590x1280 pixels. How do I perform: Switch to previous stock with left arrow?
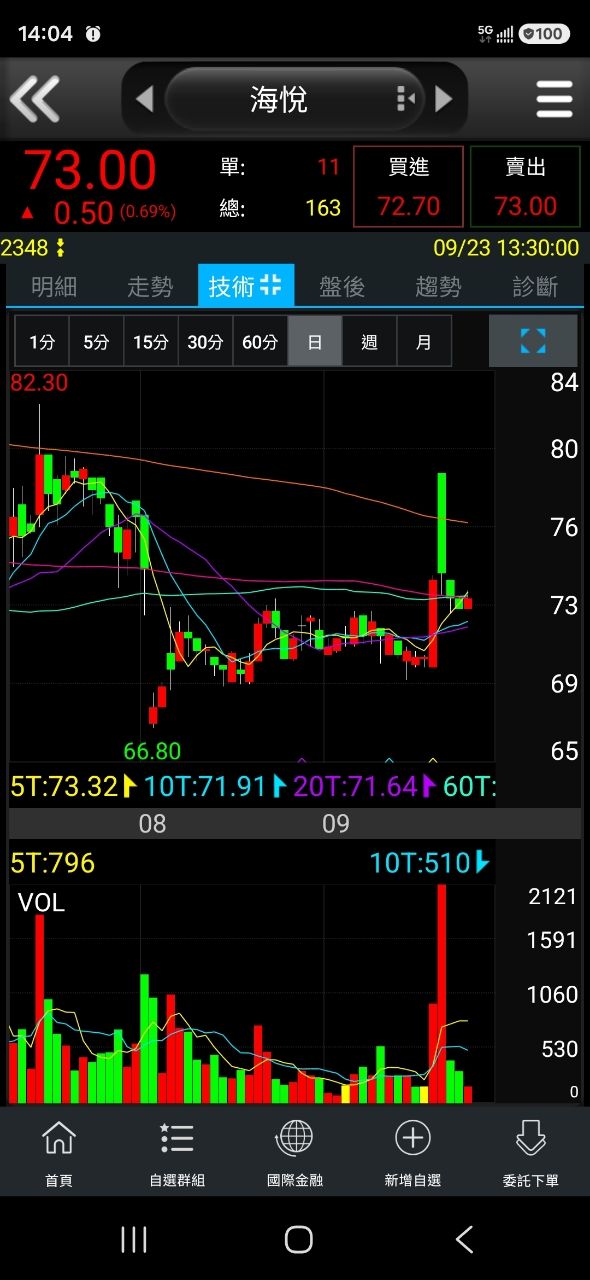(144, 99)
